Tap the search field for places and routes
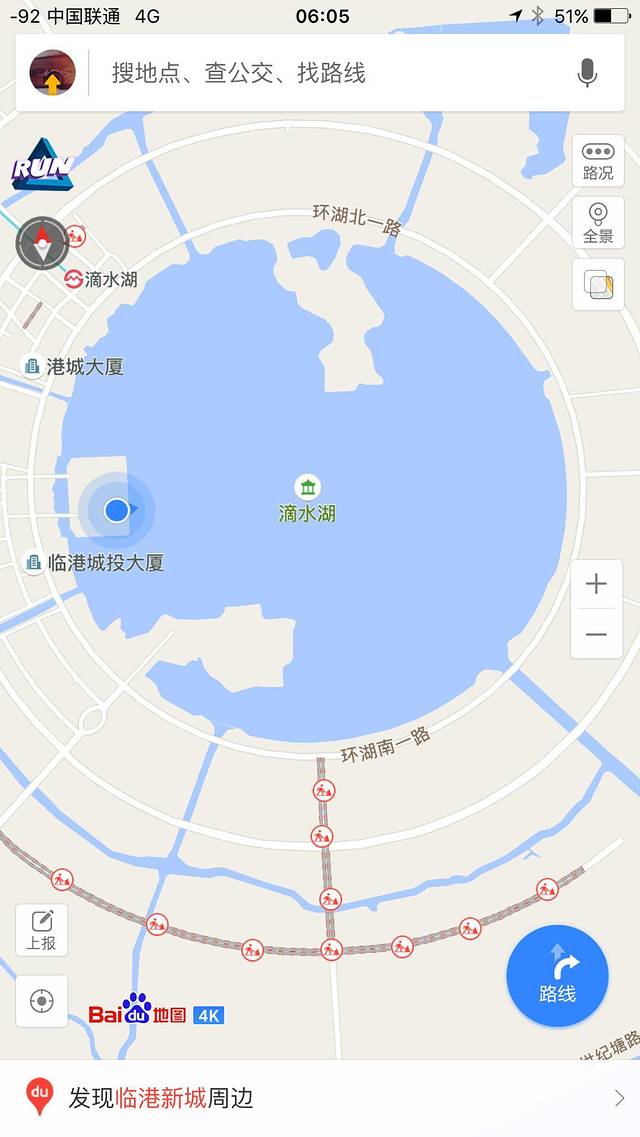This screenshot has width=640, height=1137. point(330,73)
